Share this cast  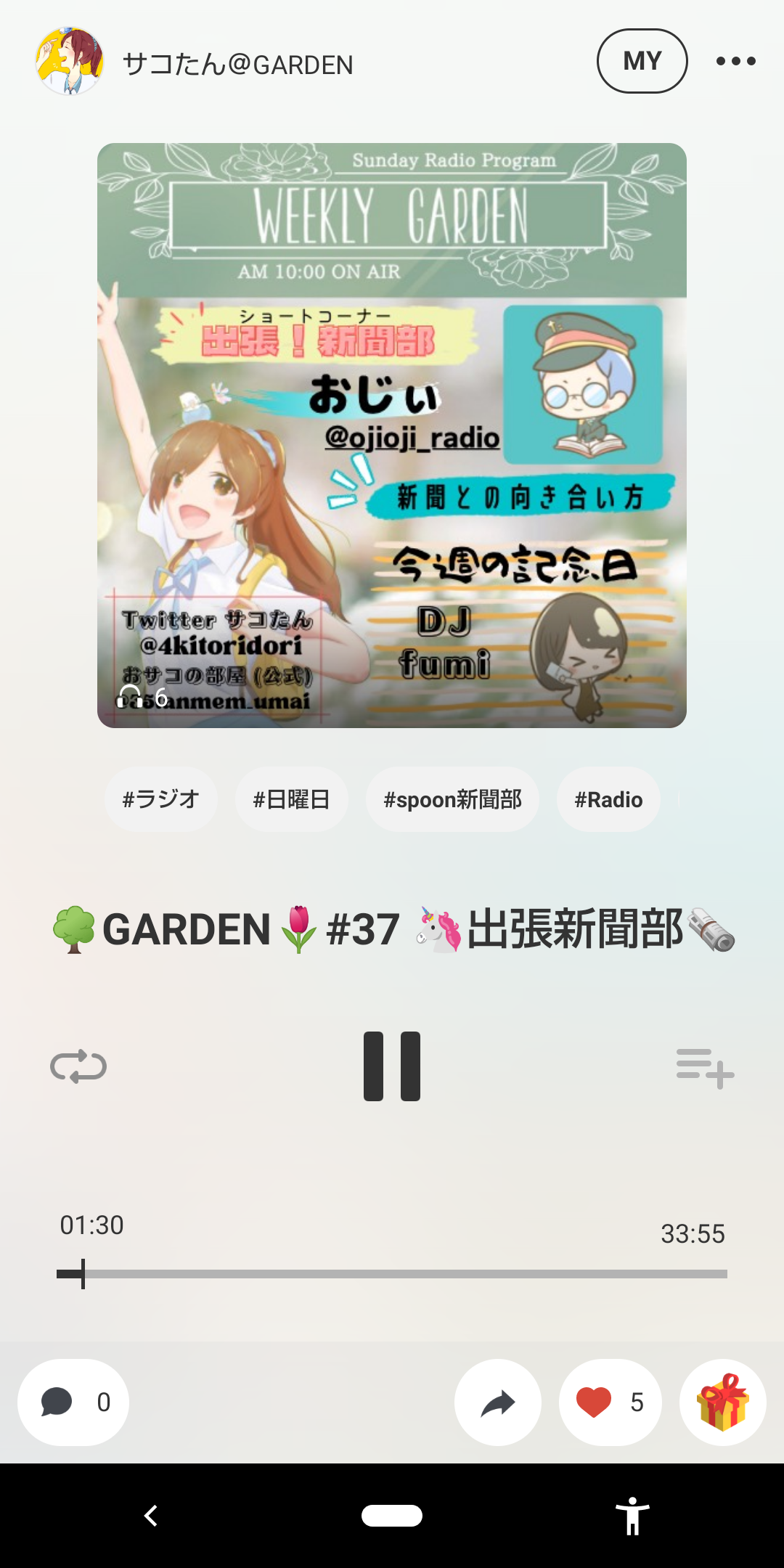pos(498,1402)
